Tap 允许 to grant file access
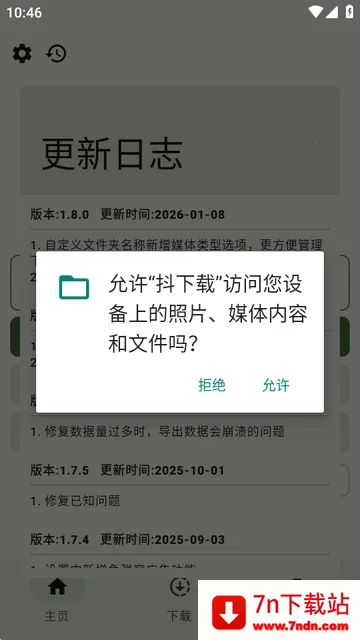This screenshot has height=640, width=360. coord(276,385)
